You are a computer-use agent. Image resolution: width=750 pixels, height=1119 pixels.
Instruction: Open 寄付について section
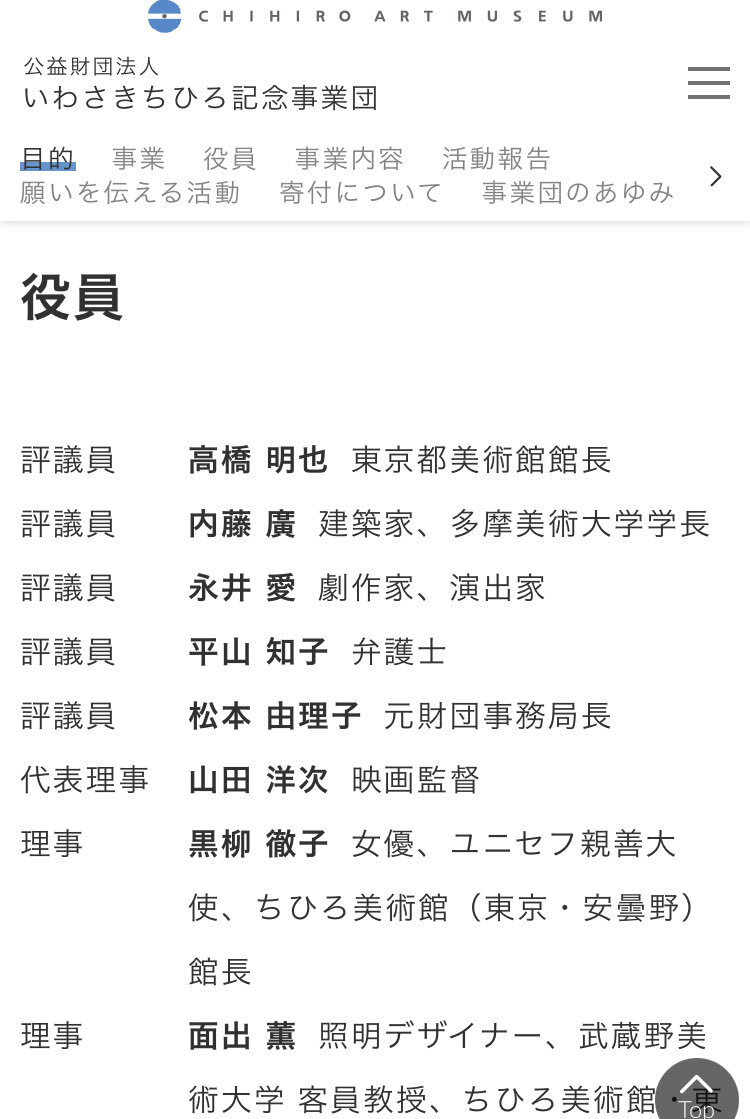[360, 192]
